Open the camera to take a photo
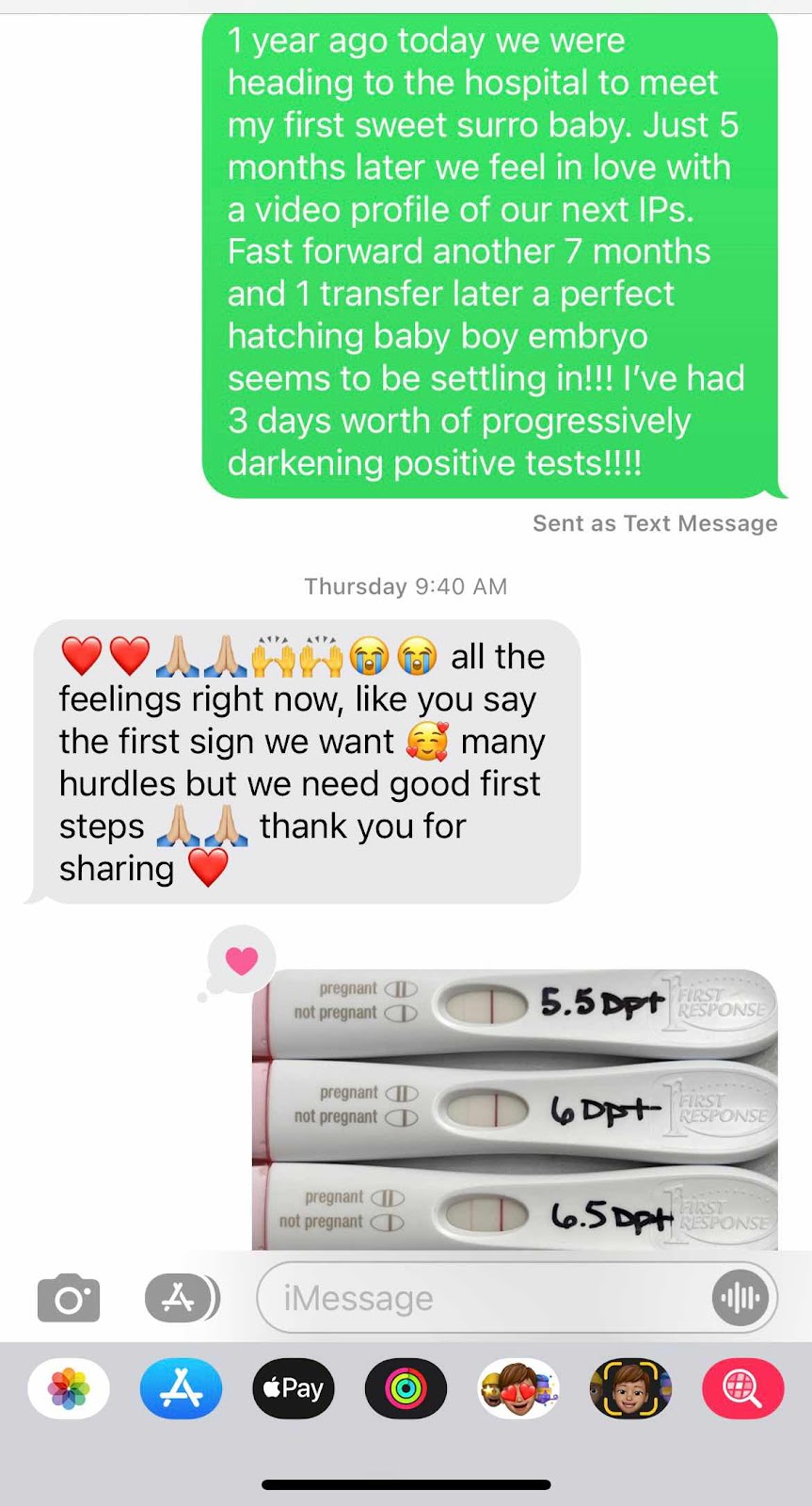This screenshot has width=812, height=1506. click(x=69, y=1298)
